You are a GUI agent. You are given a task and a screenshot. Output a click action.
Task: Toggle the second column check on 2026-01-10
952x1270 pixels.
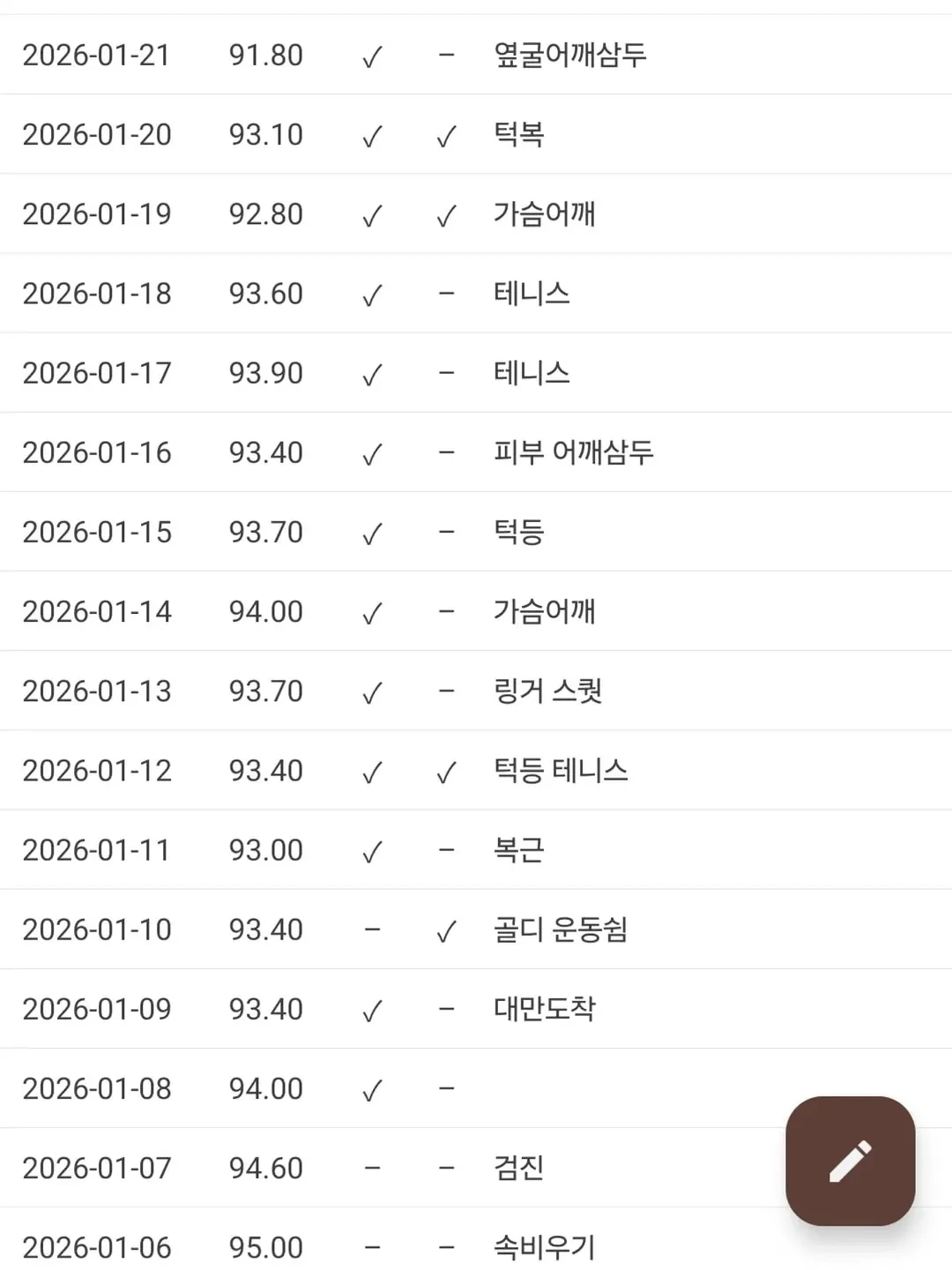pos(445,928)
